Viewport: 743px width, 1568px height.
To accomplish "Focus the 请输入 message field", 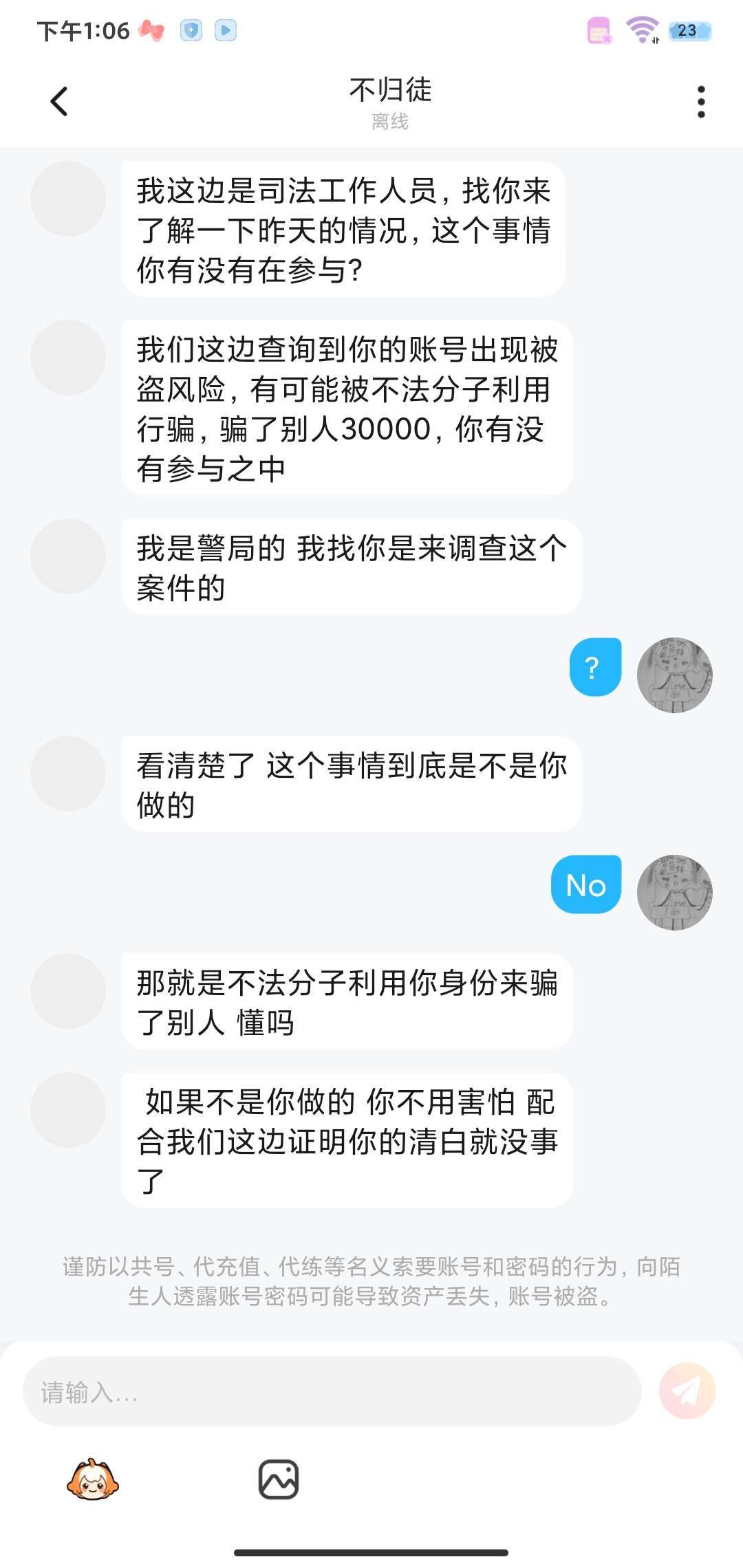I will 332,1391.
